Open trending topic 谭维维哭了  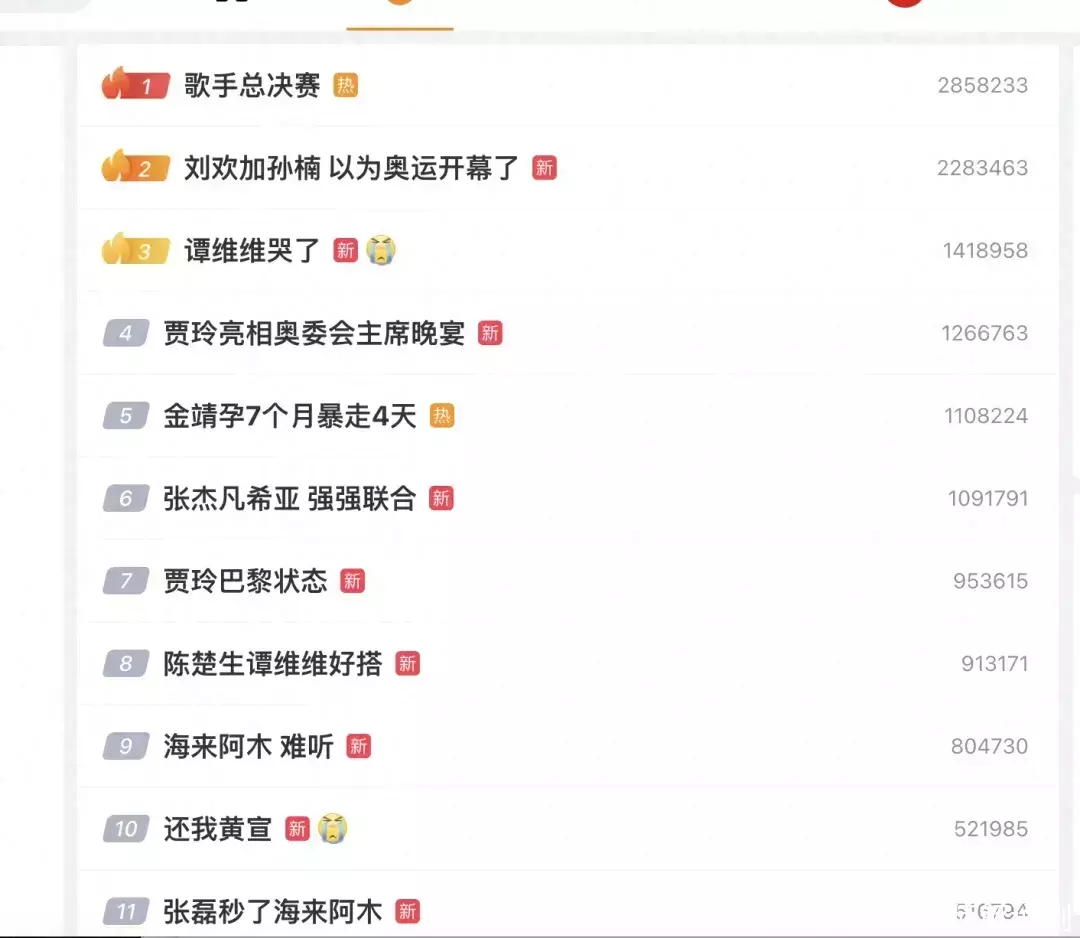click(252, 251)
